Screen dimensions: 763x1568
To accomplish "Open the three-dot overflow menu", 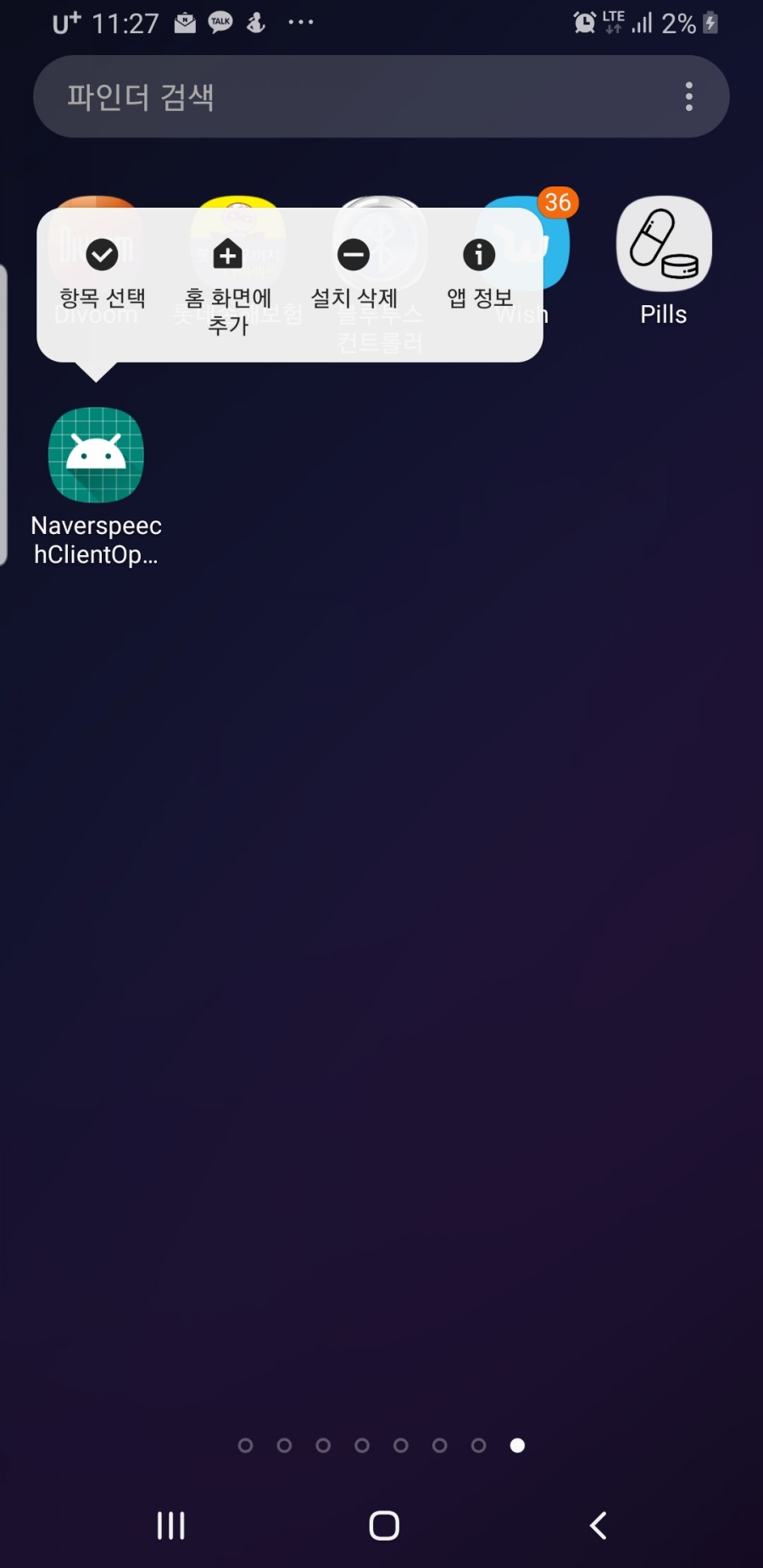I will pos(688,97).
